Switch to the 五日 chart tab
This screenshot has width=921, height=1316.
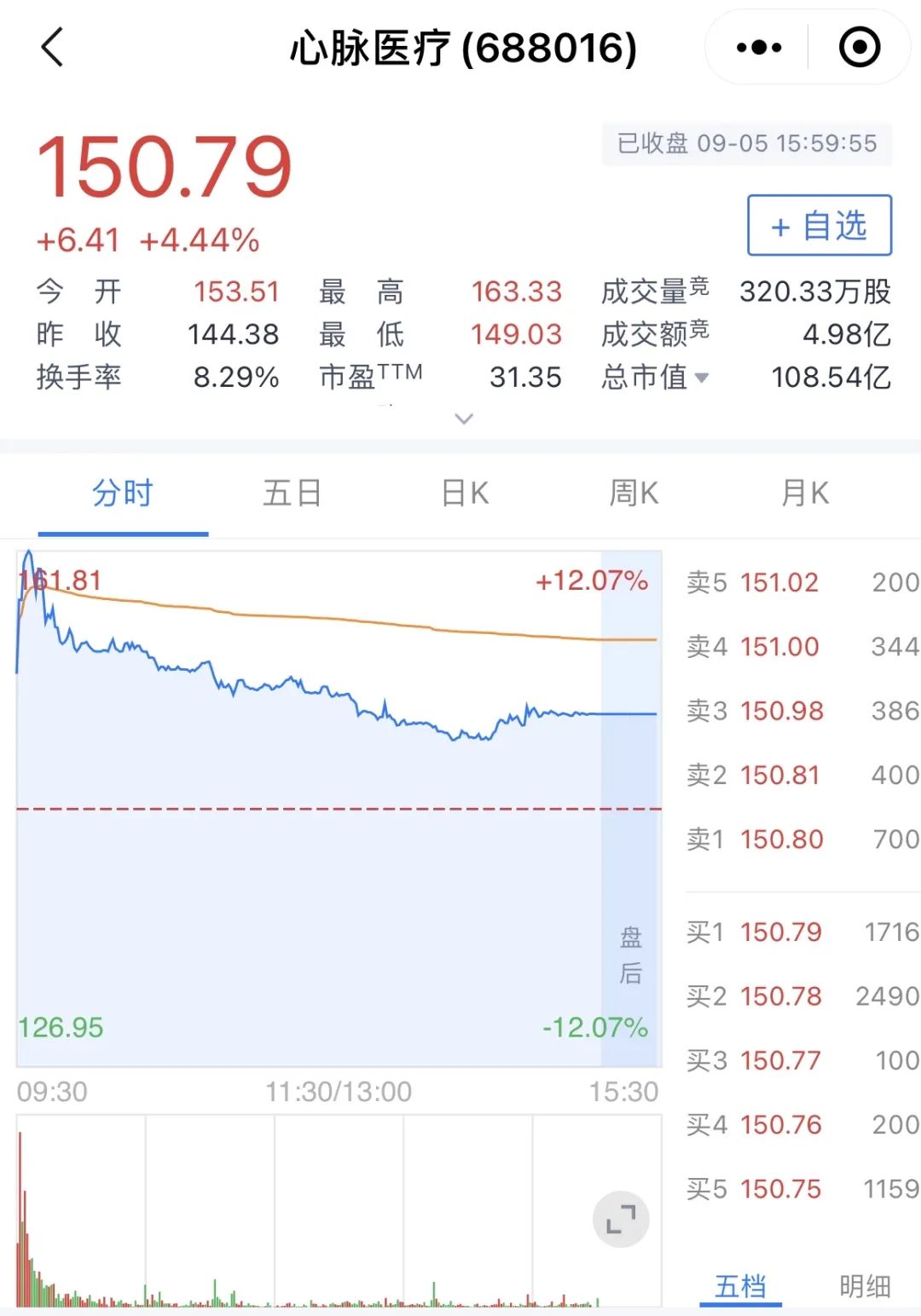(x=292, y=493)
